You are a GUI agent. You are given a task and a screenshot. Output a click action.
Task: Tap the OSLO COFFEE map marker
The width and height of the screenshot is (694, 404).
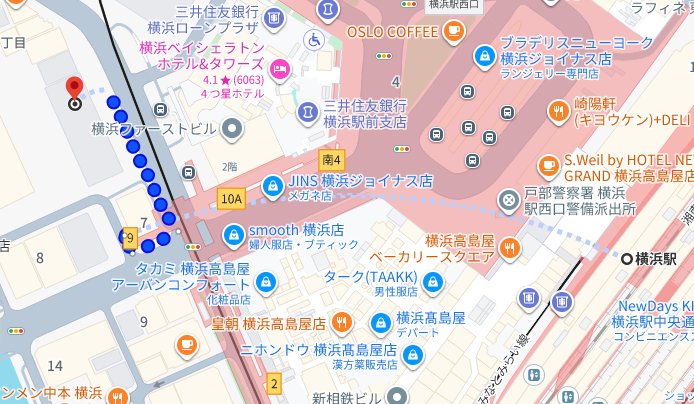pos(454,31)
